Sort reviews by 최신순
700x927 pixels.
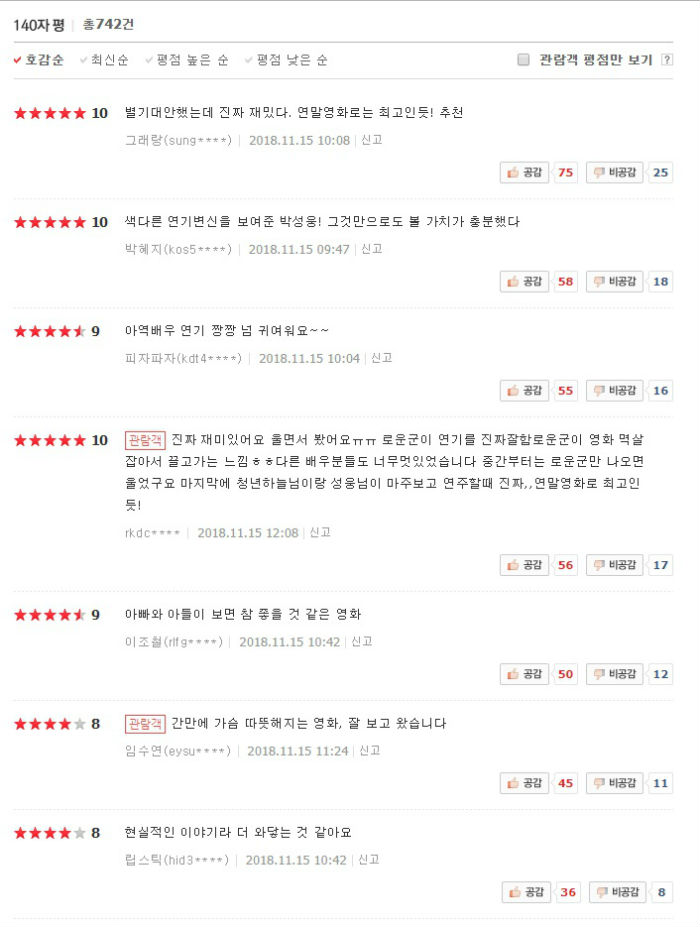coord(104,60)
